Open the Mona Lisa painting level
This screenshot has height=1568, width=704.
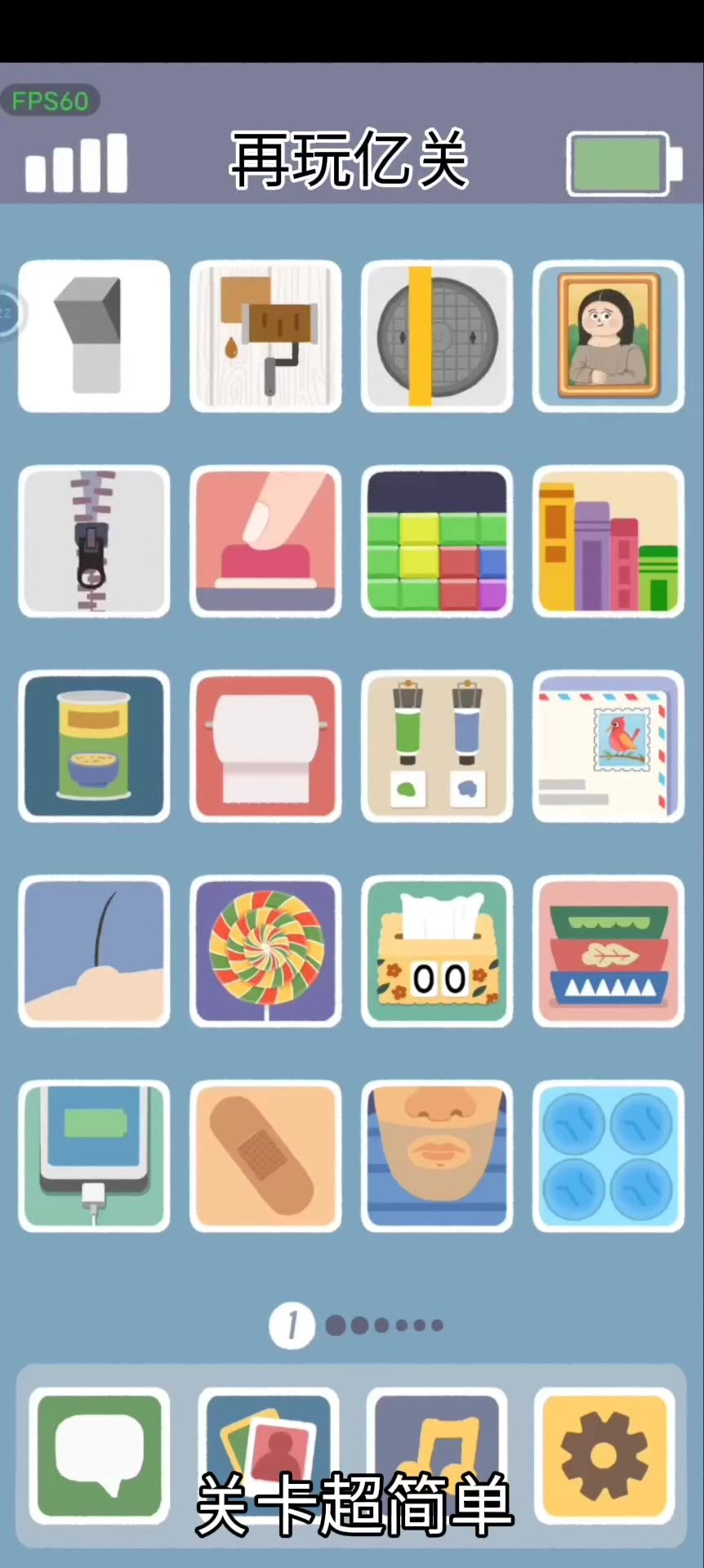point(608,336)
